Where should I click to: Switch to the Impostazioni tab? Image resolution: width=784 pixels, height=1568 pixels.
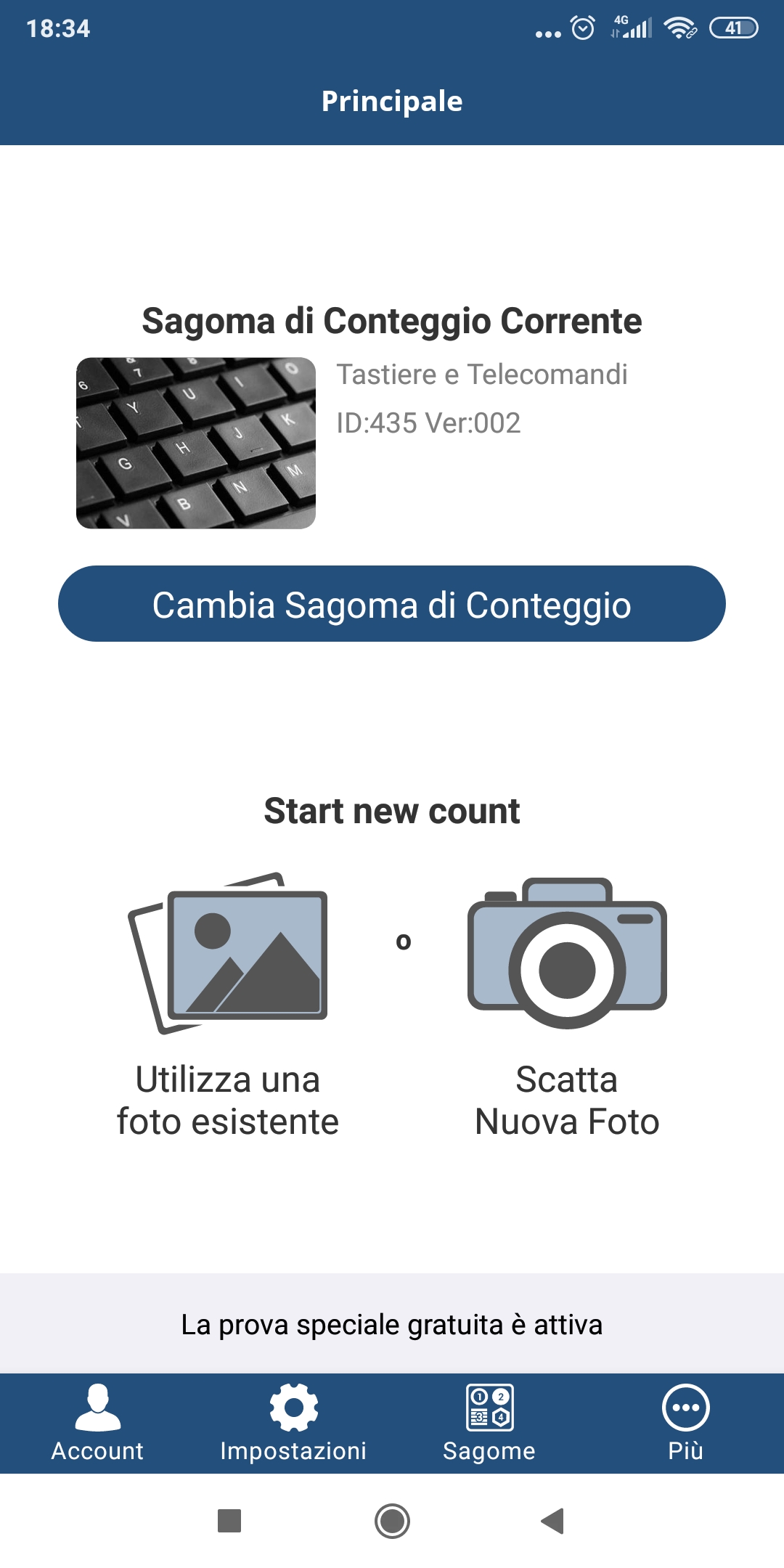293,1423
